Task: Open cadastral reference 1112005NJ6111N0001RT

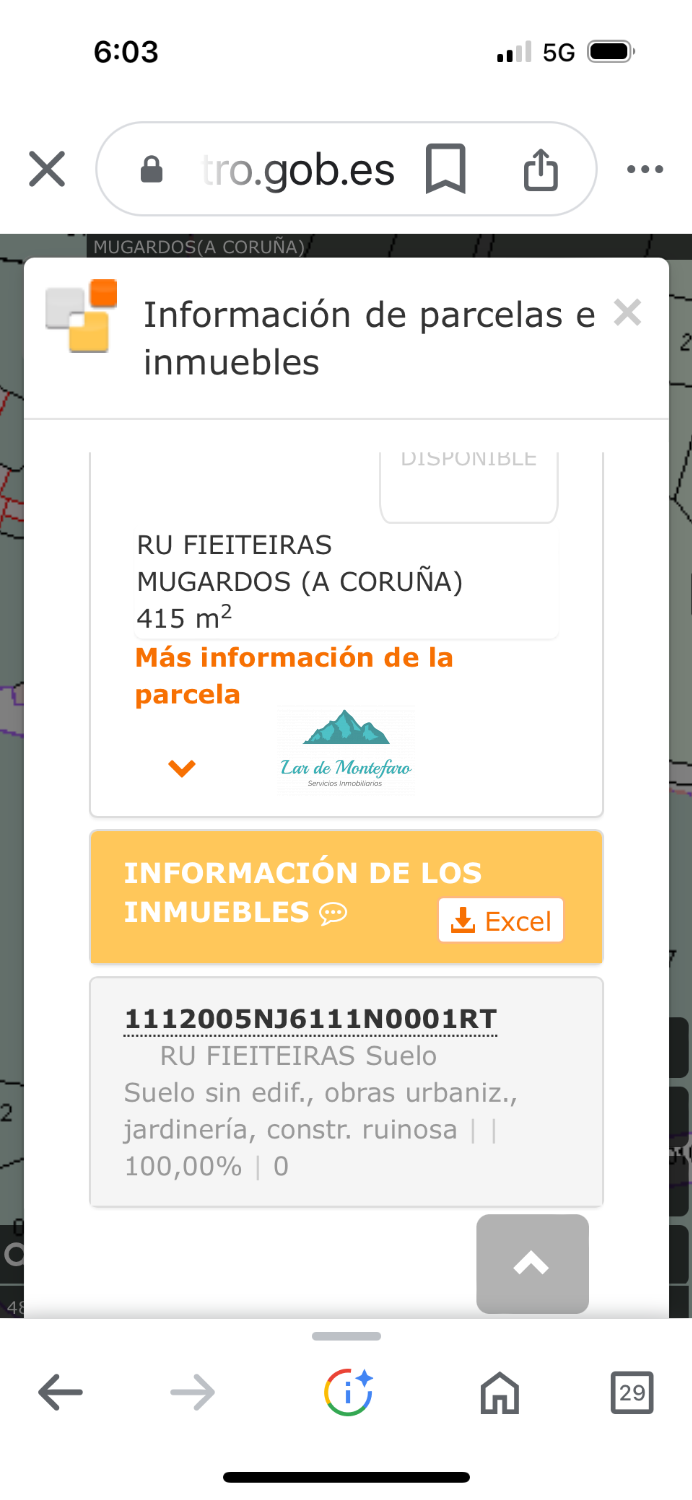Action: 310,1019
